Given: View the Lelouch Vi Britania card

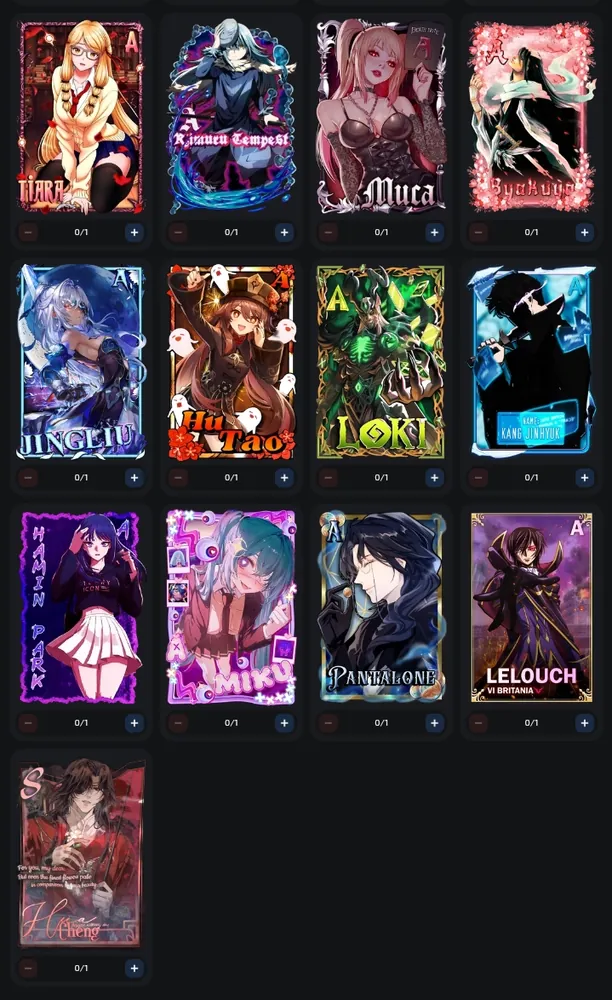Looking at the screenshot, I should [x=531, y=607].
